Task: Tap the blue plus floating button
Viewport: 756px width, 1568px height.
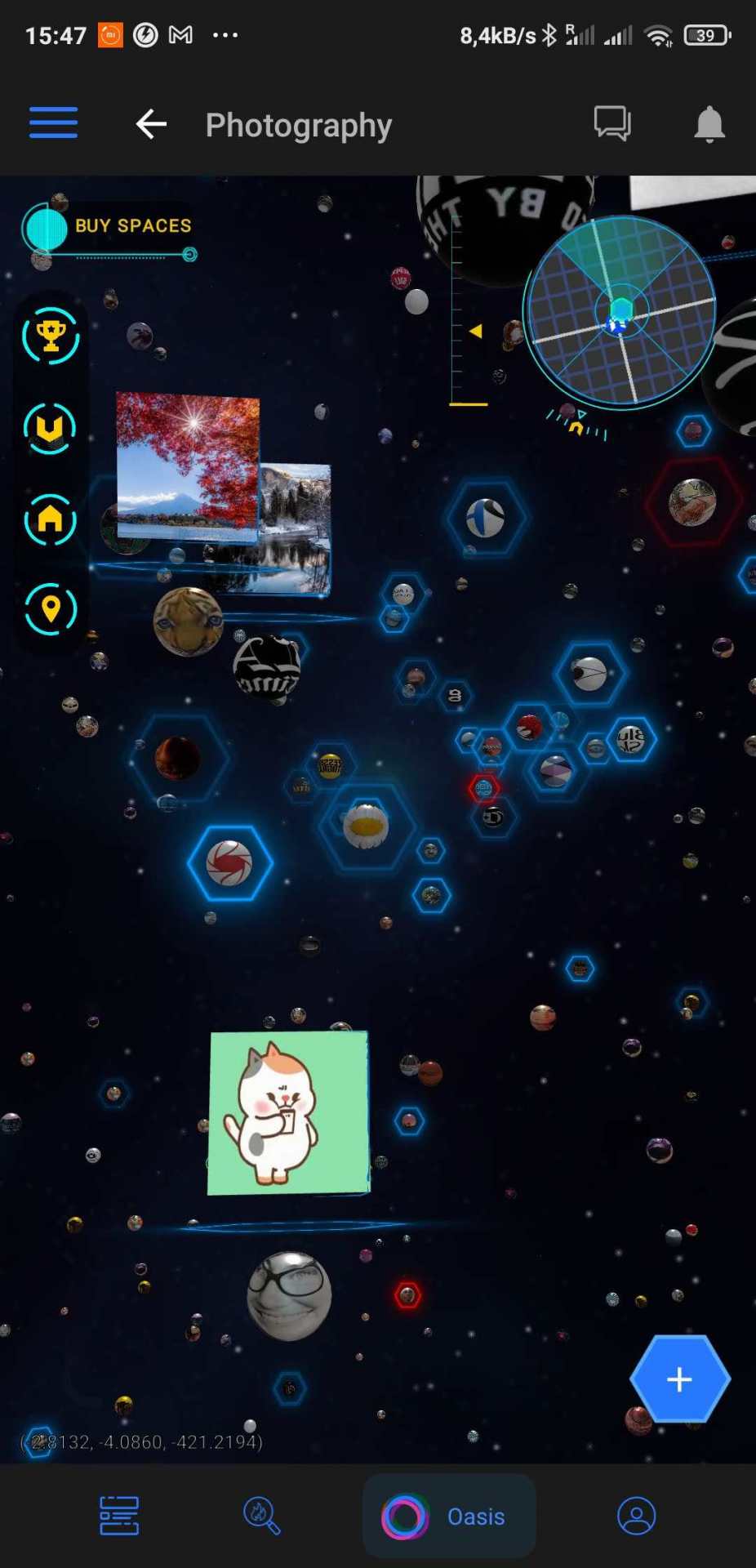Action: (x=679, y=1379)
